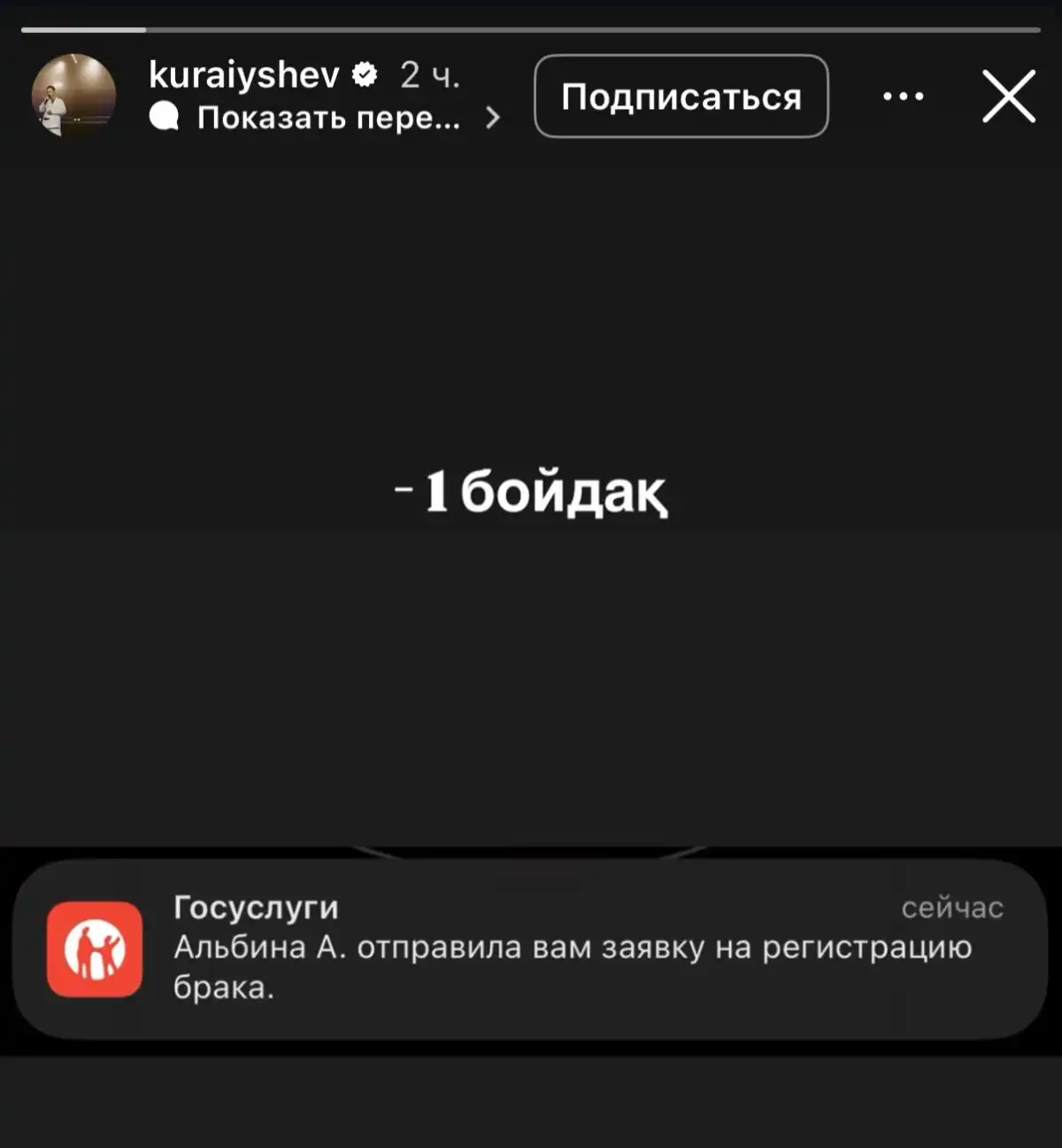Viewport: 1062px width, 1148px height.
Task: Show the translation of the story
Action: (327, 117)
